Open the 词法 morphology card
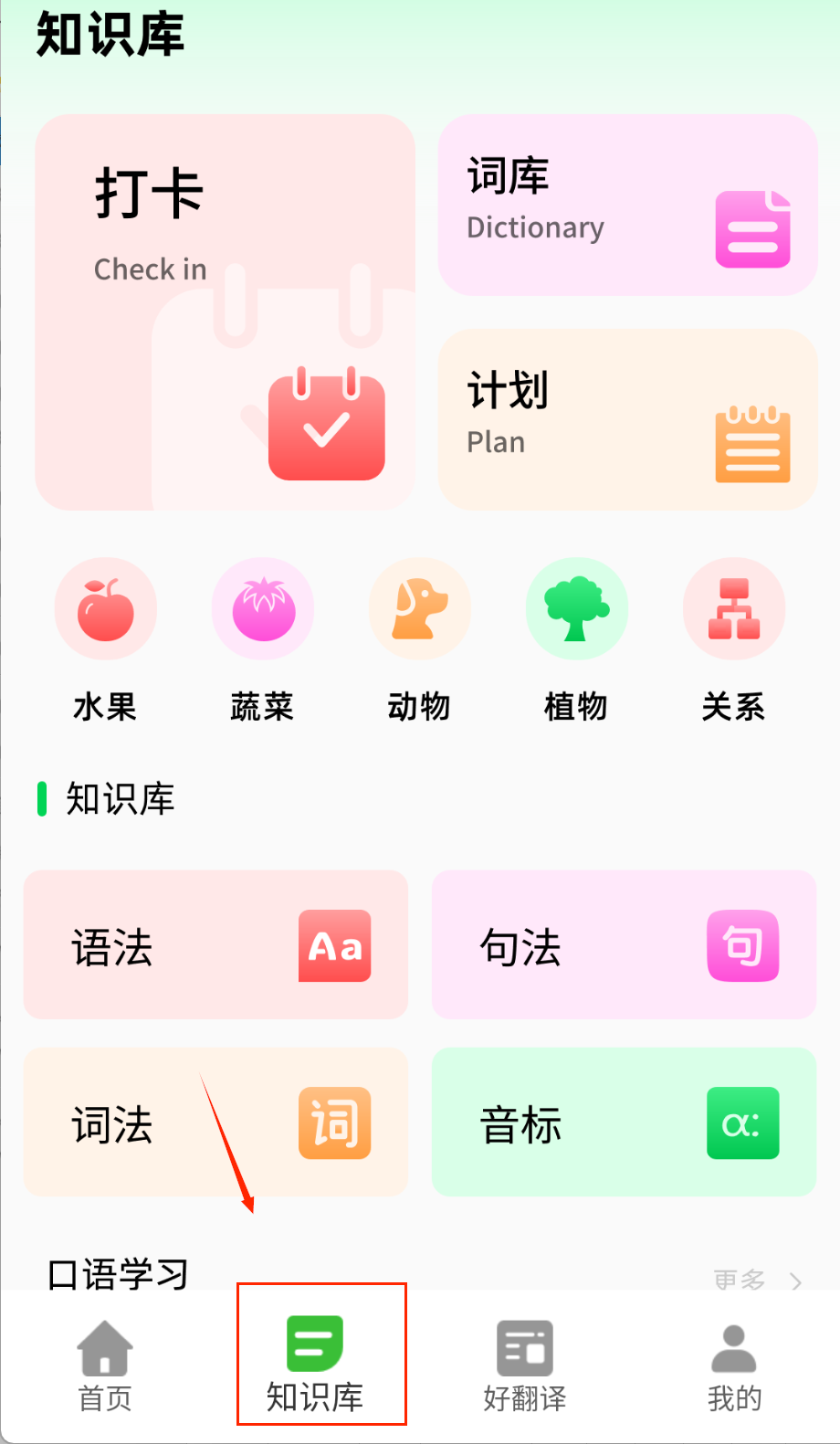The height and width of the screenshot is (1444, 840). pos(215,1122)
